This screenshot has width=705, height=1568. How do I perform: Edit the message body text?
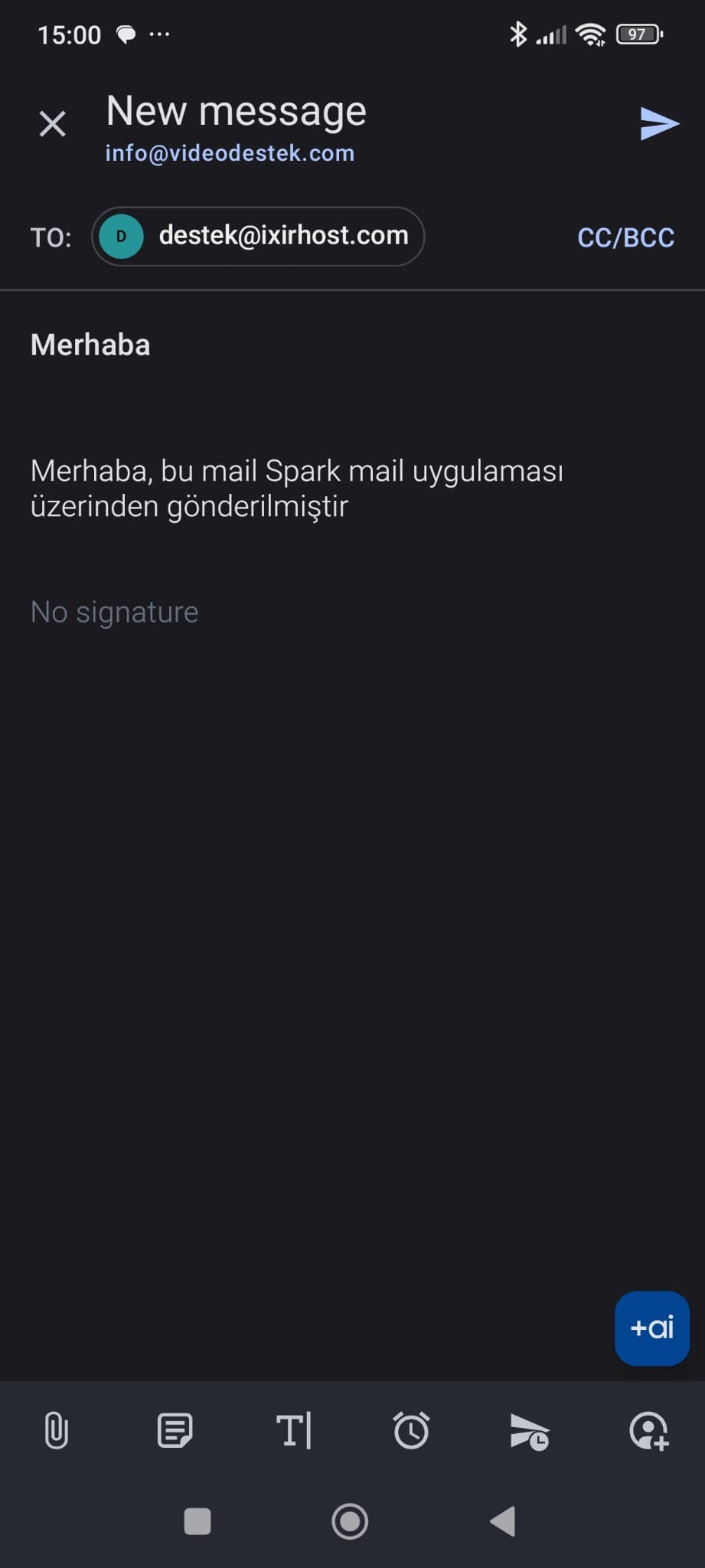pos(297,488)
